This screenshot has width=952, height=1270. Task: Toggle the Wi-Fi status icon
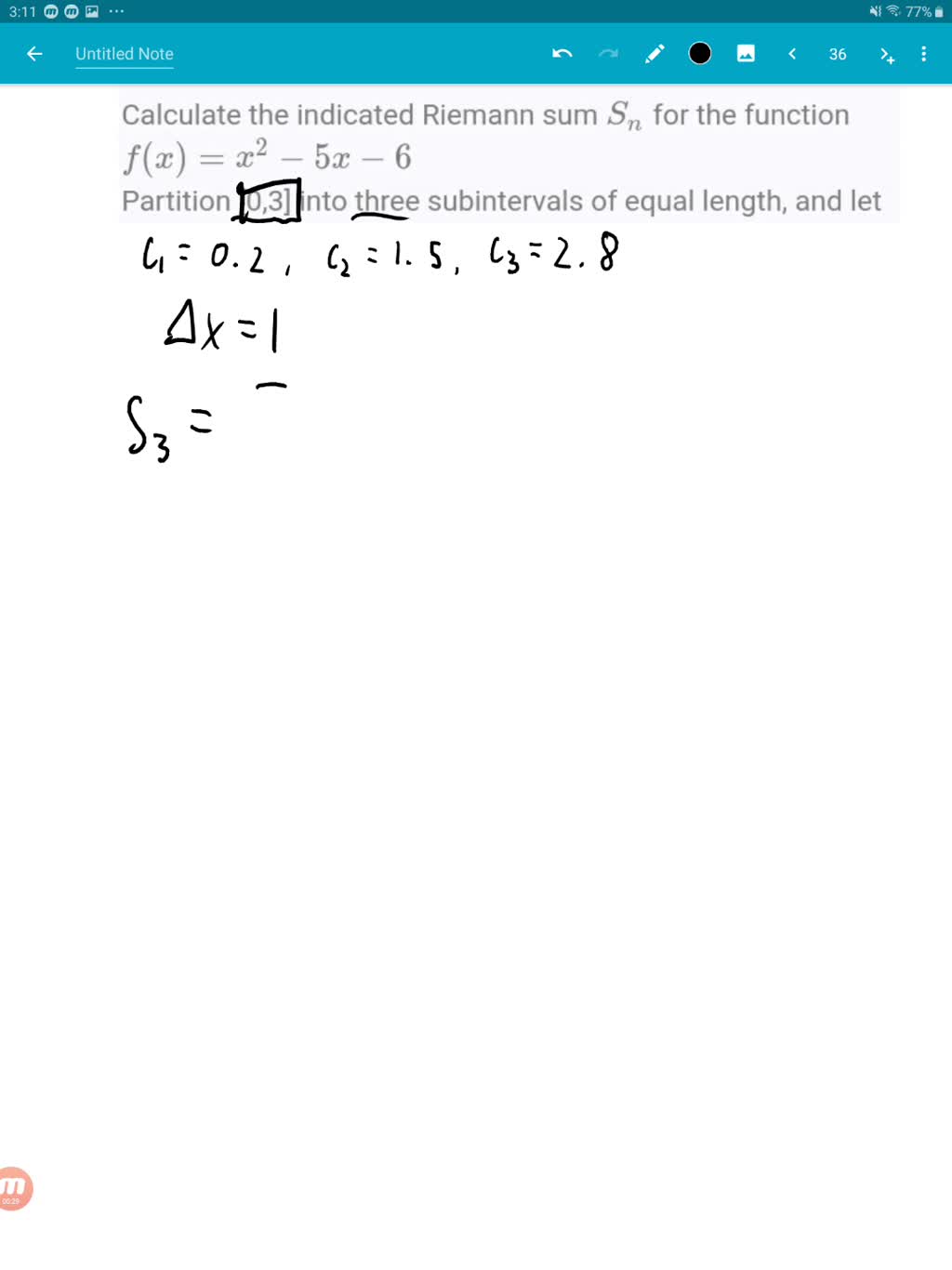[892, 11]
